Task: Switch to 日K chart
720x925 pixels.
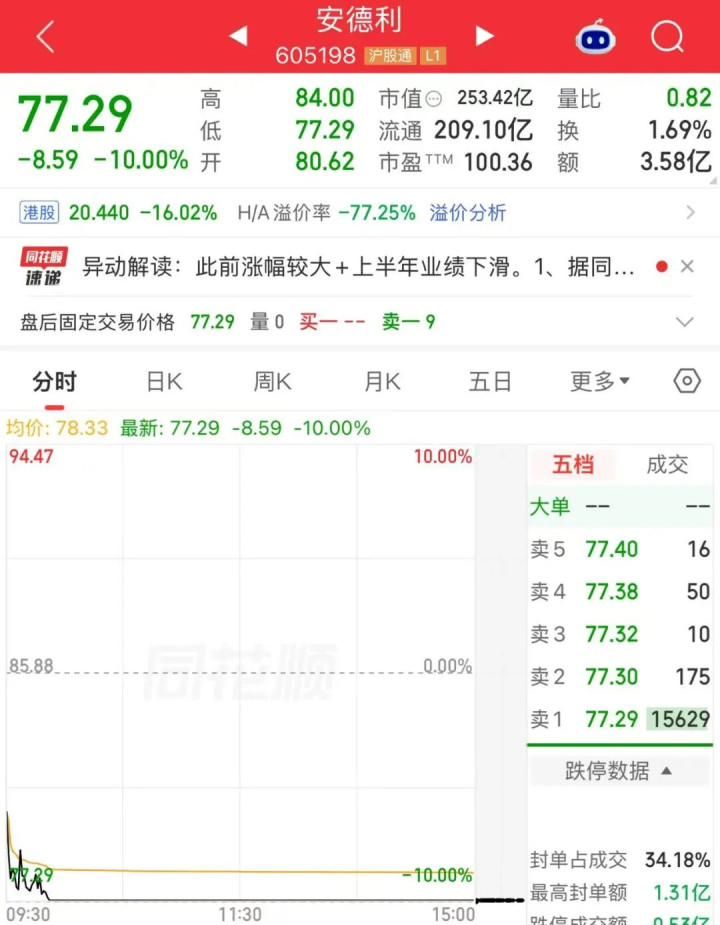Action: (164, 382)
